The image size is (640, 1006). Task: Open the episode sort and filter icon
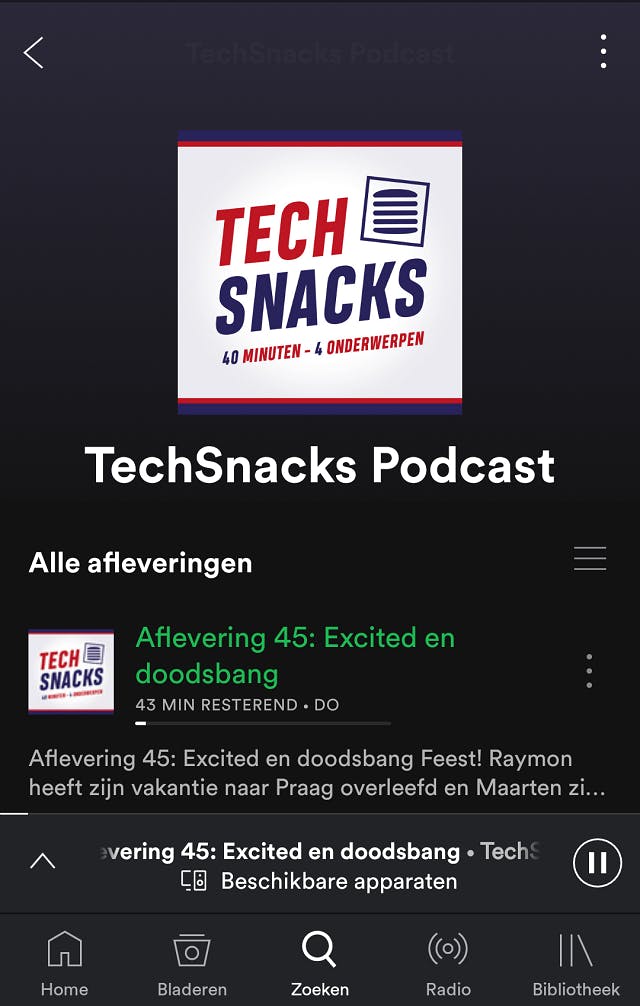click(590, 559)
